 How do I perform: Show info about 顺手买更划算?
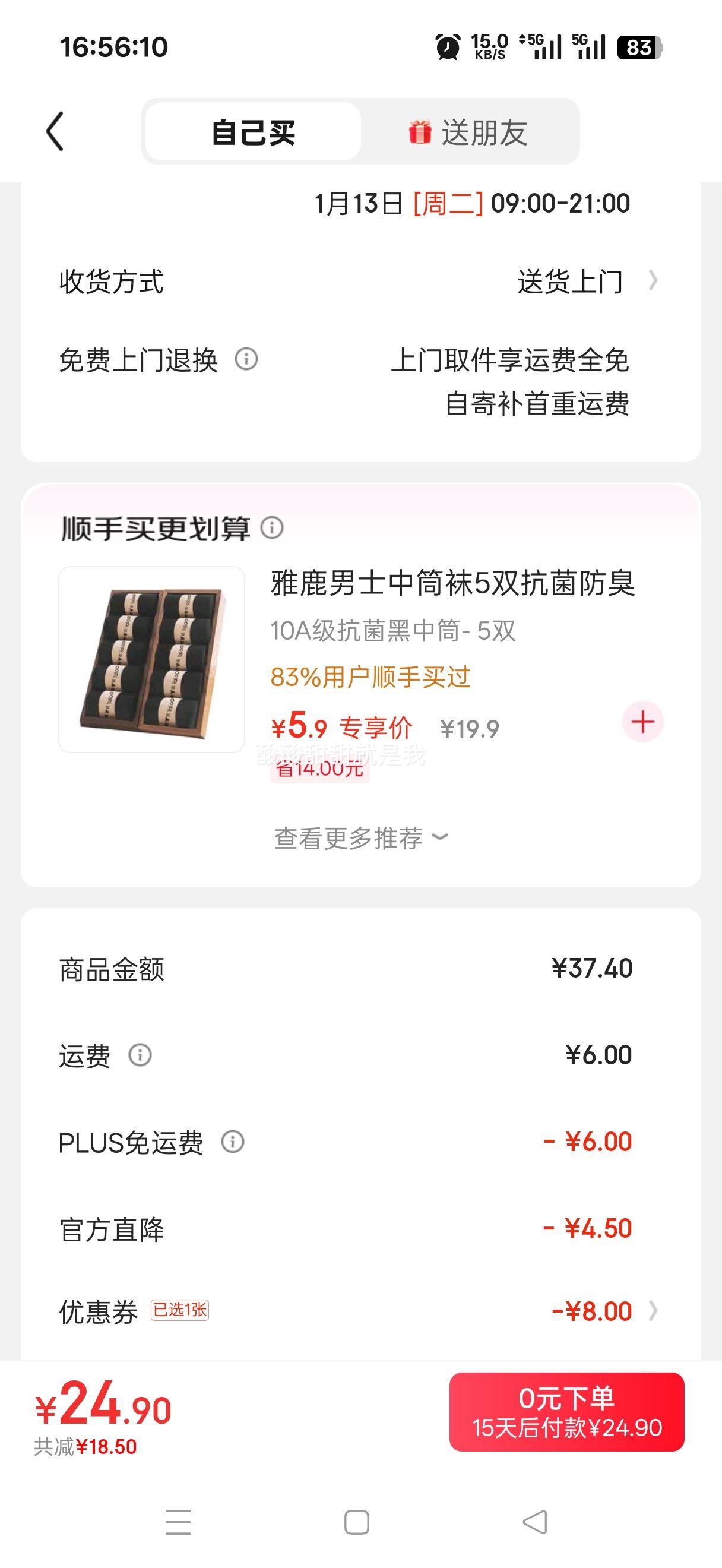tap(272, 528)
